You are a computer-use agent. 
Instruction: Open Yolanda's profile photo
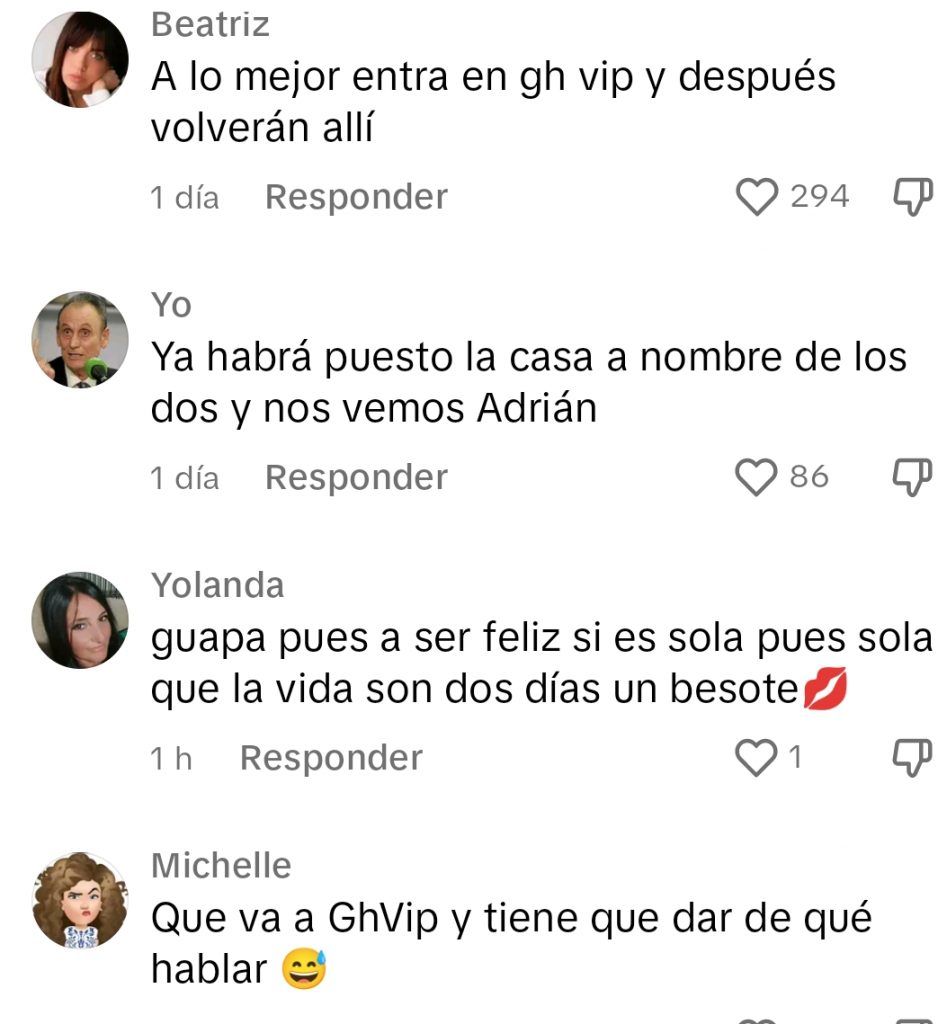pyautogui.click(x=81, y=620)
